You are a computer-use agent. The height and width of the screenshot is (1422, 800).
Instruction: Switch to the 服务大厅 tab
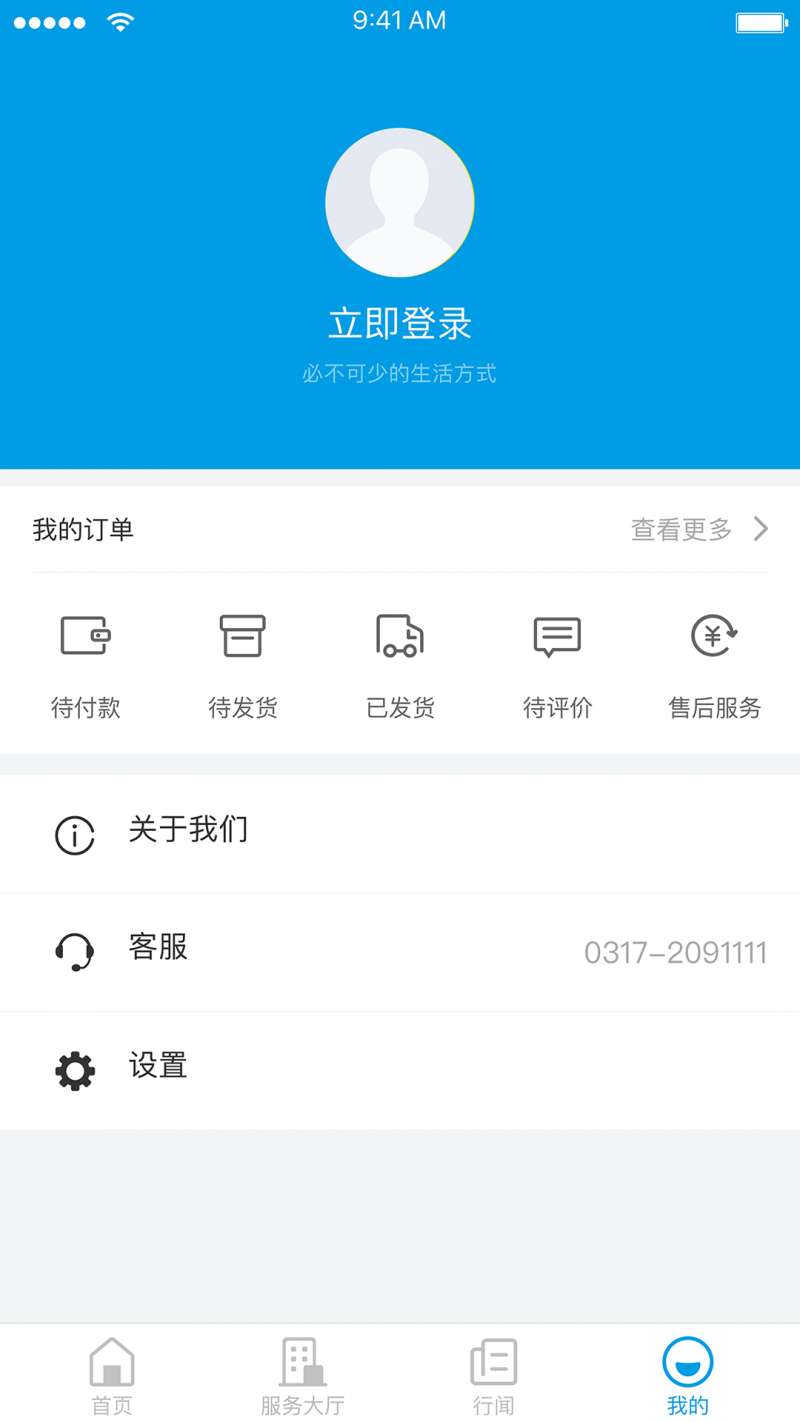pos(302,1376)
